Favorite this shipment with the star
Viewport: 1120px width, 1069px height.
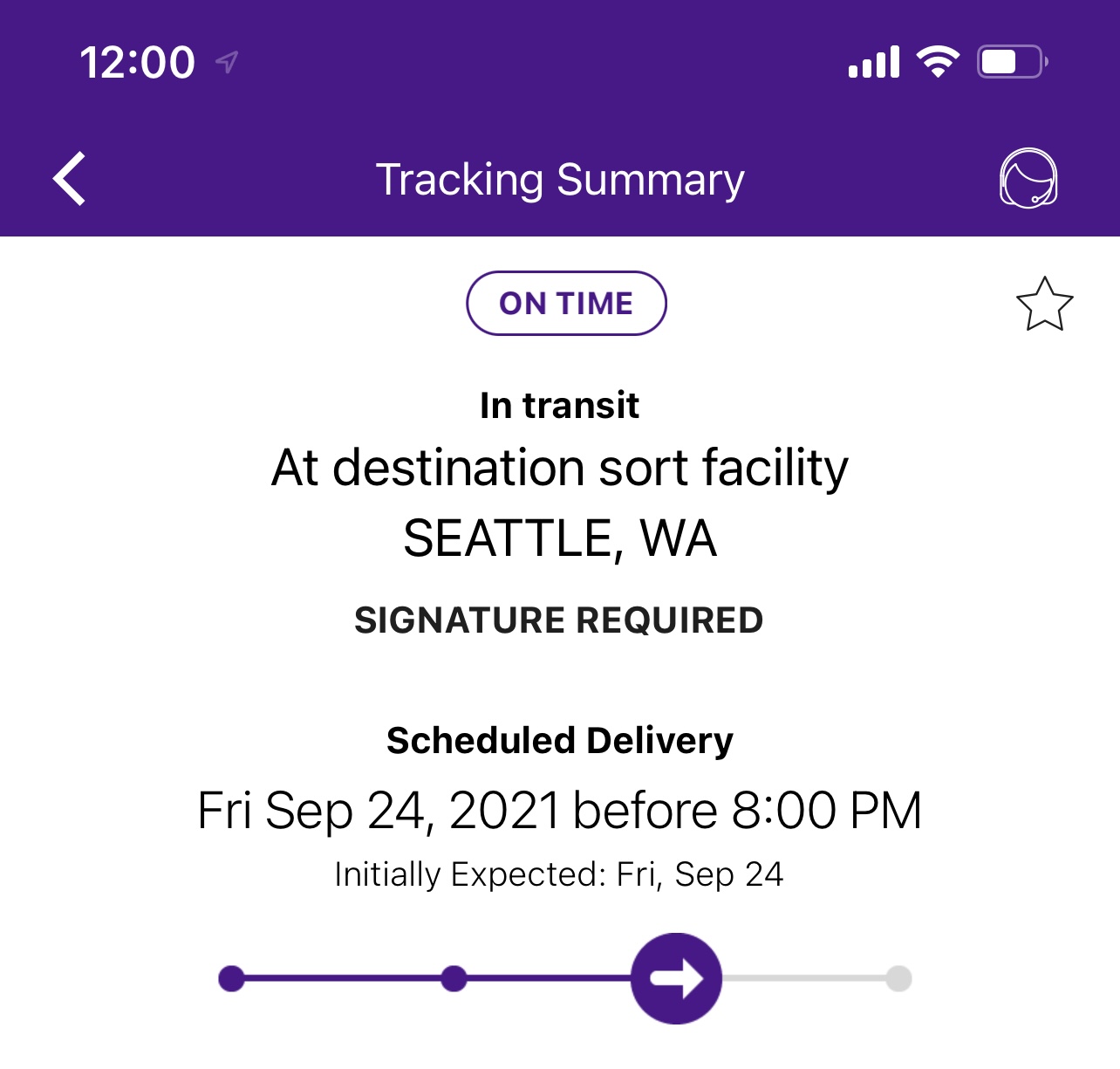[1044, 305]
